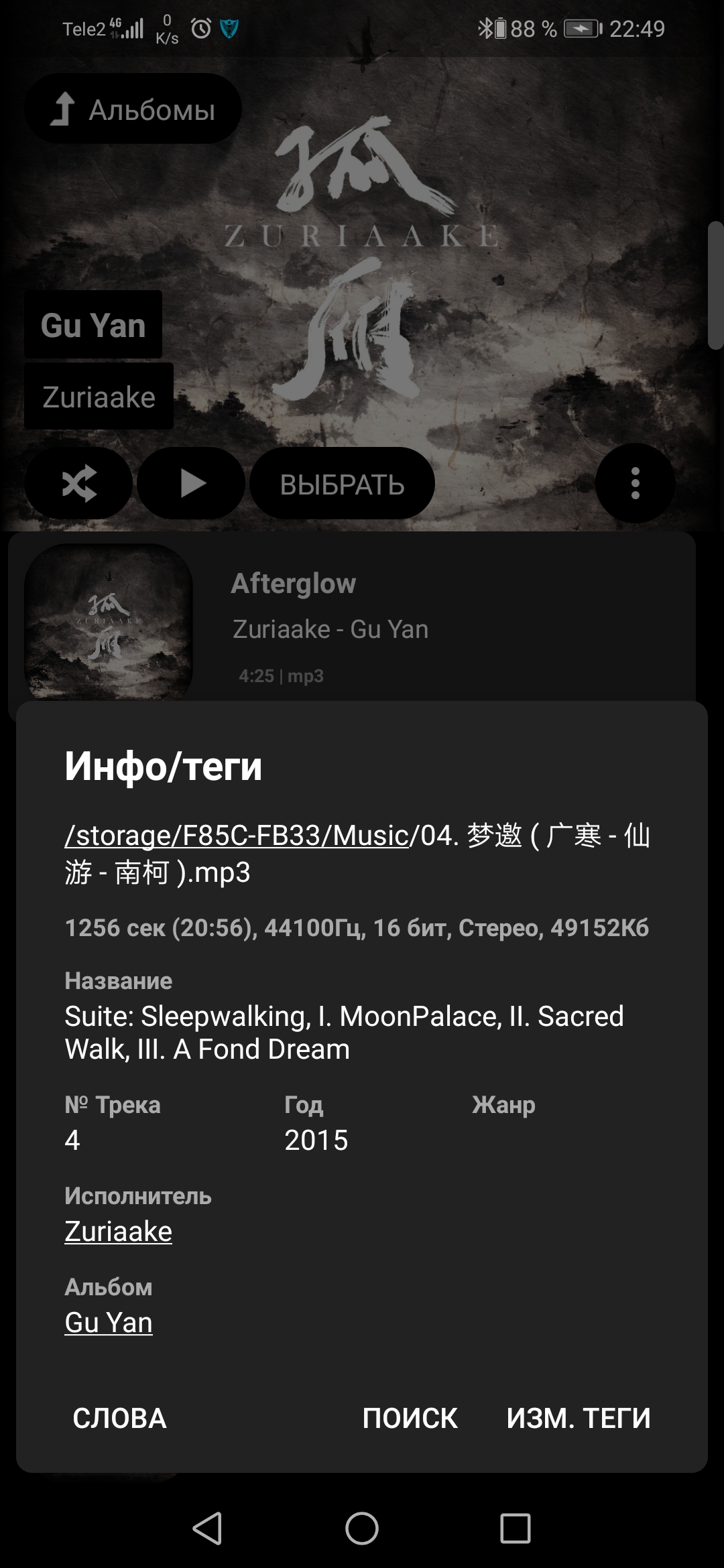
Task: Edit tags with ИЗМ. ТЕГИ
Action: pyautogui.click(x=579, y=1418)
